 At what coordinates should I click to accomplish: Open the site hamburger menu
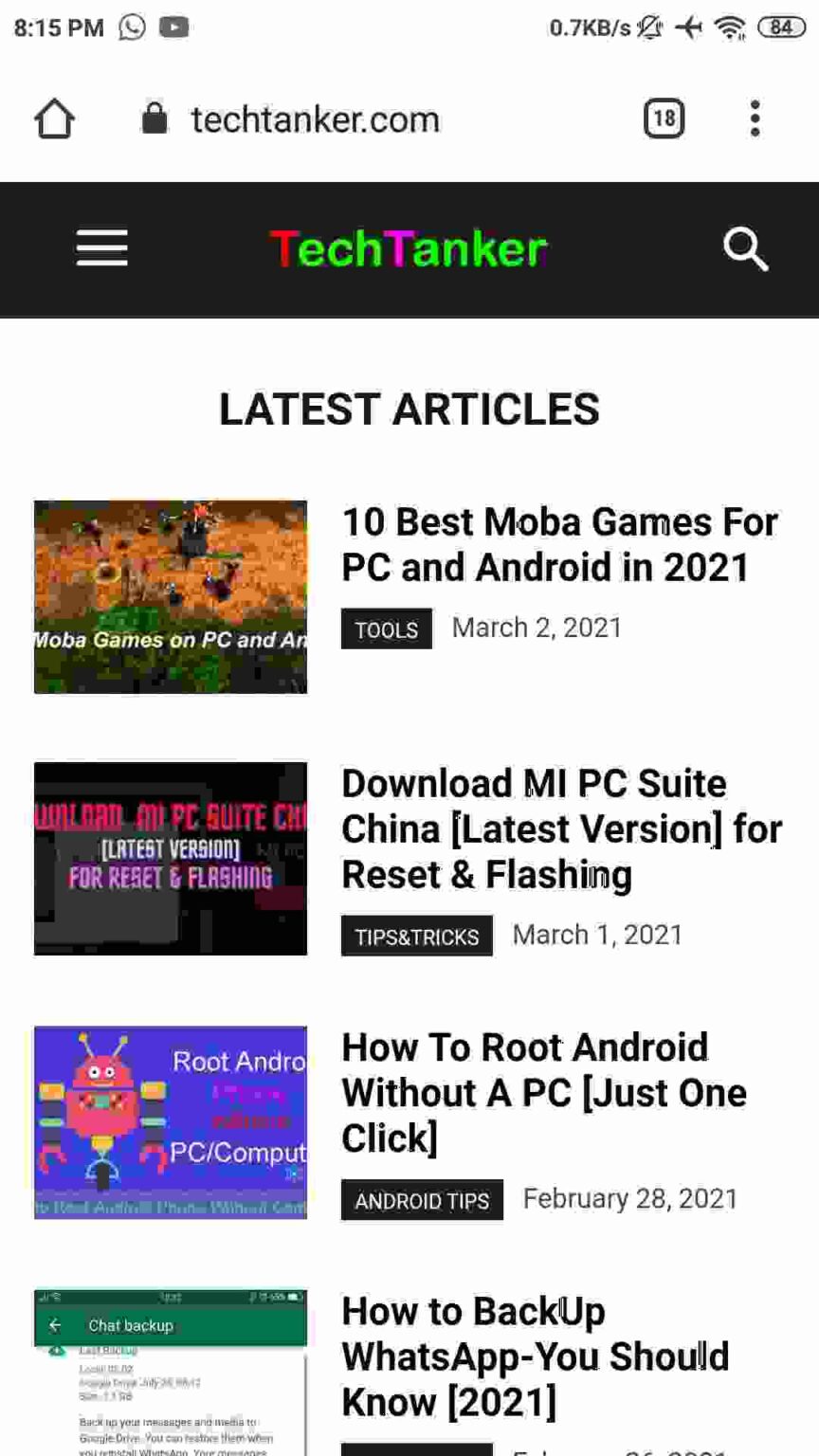pyautogui.click(x=101, y=248)
